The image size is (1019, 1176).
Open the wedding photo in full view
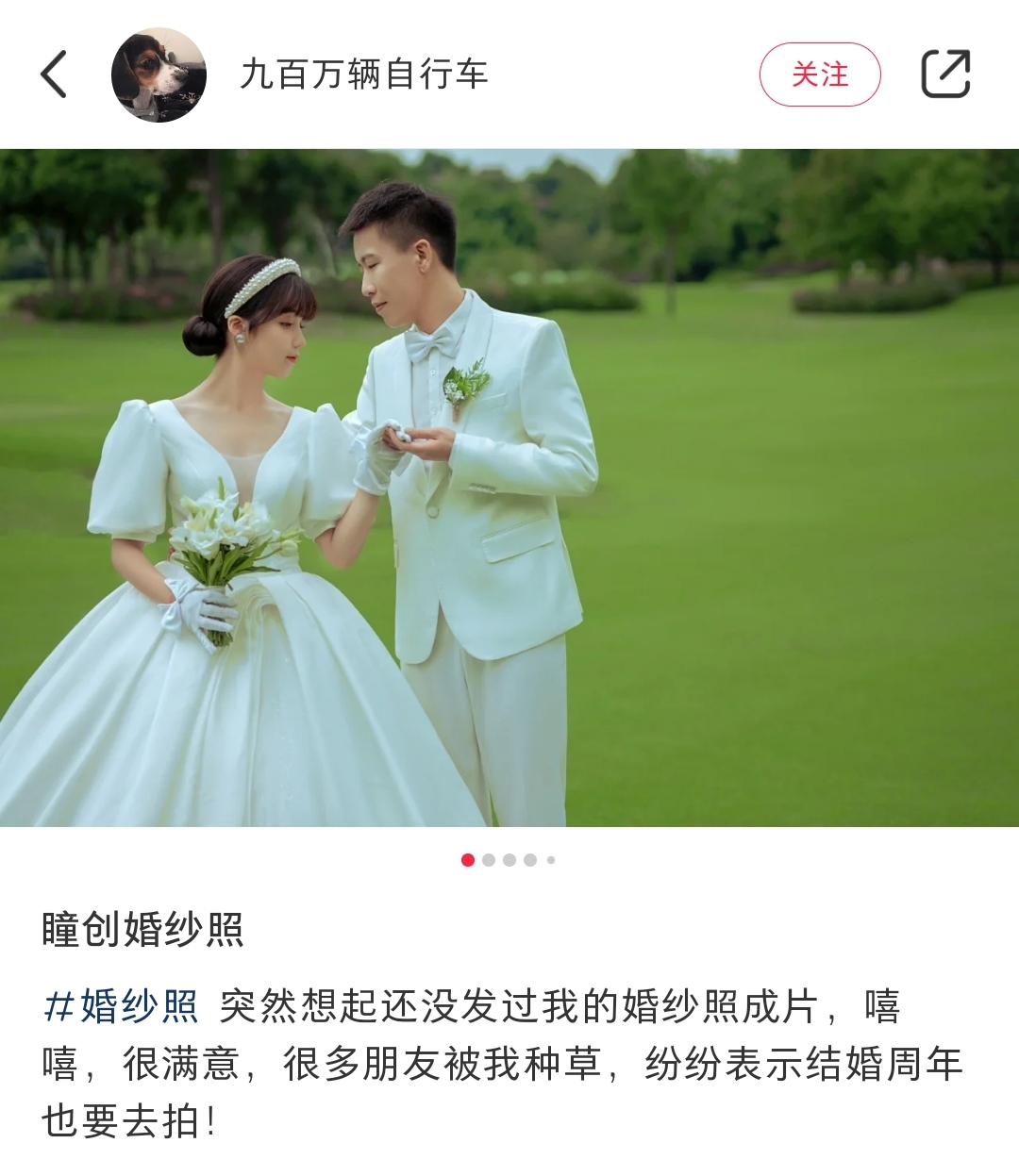click(509, 488)
